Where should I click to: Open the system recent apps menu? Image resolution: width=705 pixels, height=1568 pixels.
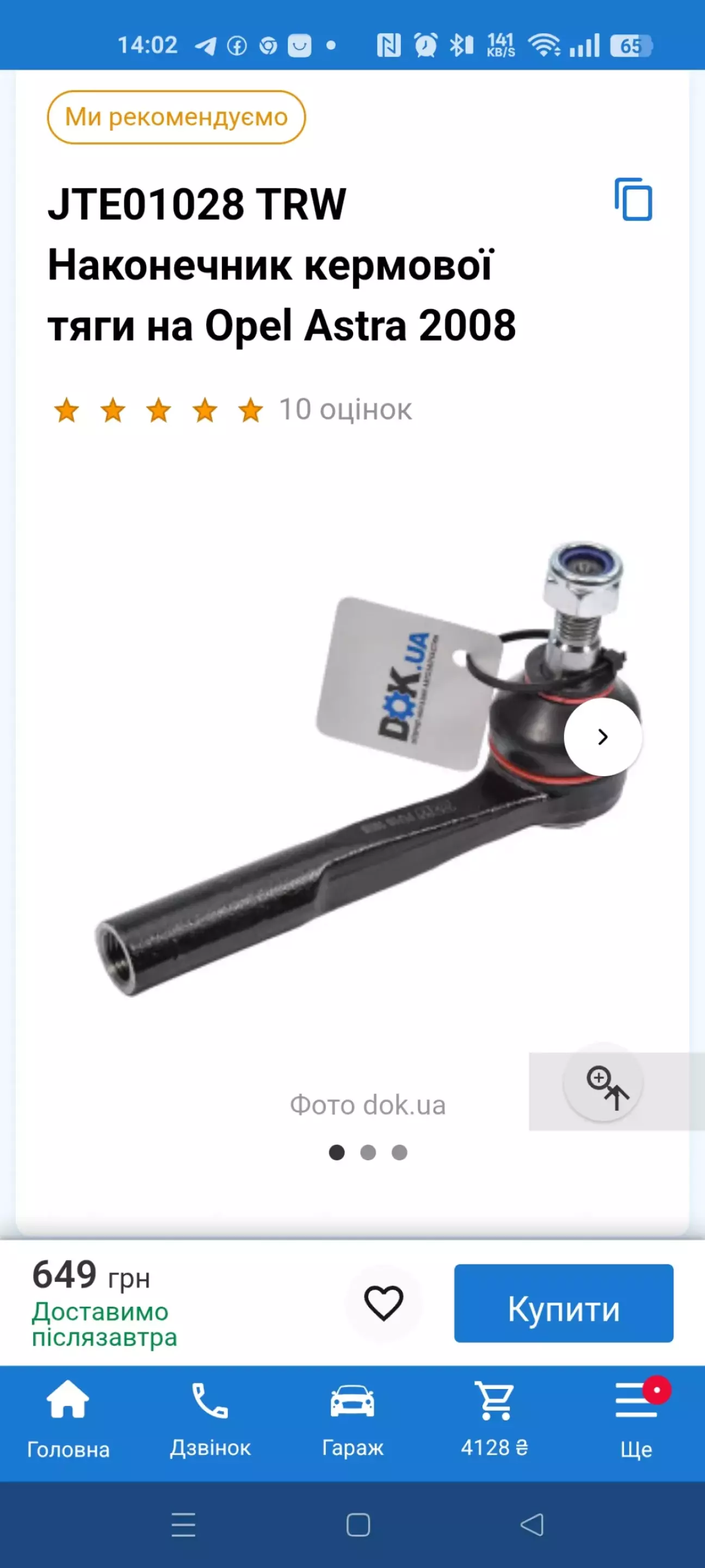pos(183,1525)
